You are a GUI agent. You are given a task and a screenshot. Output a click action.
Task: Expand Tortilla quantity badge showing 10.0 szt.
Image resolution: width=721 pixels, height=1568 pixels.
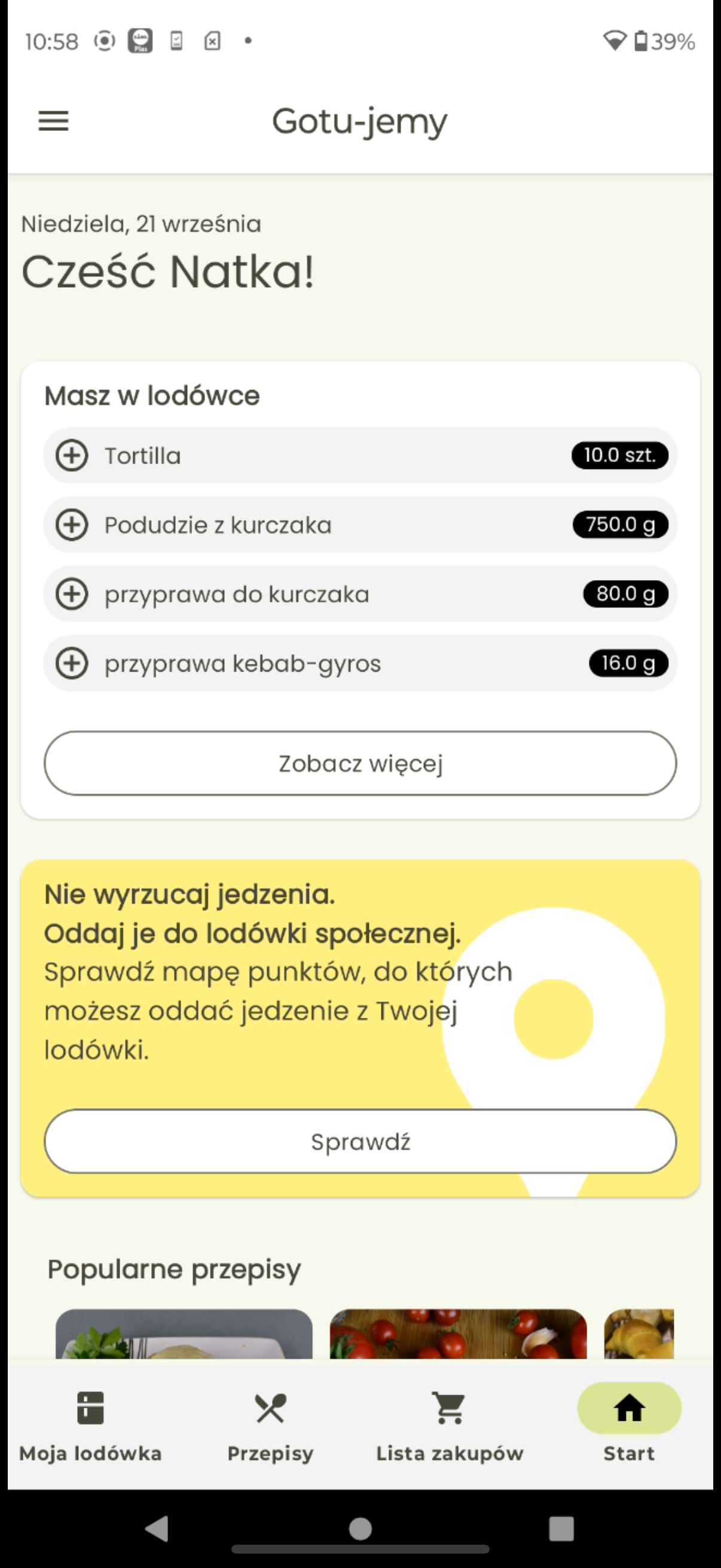click(619, 455)
